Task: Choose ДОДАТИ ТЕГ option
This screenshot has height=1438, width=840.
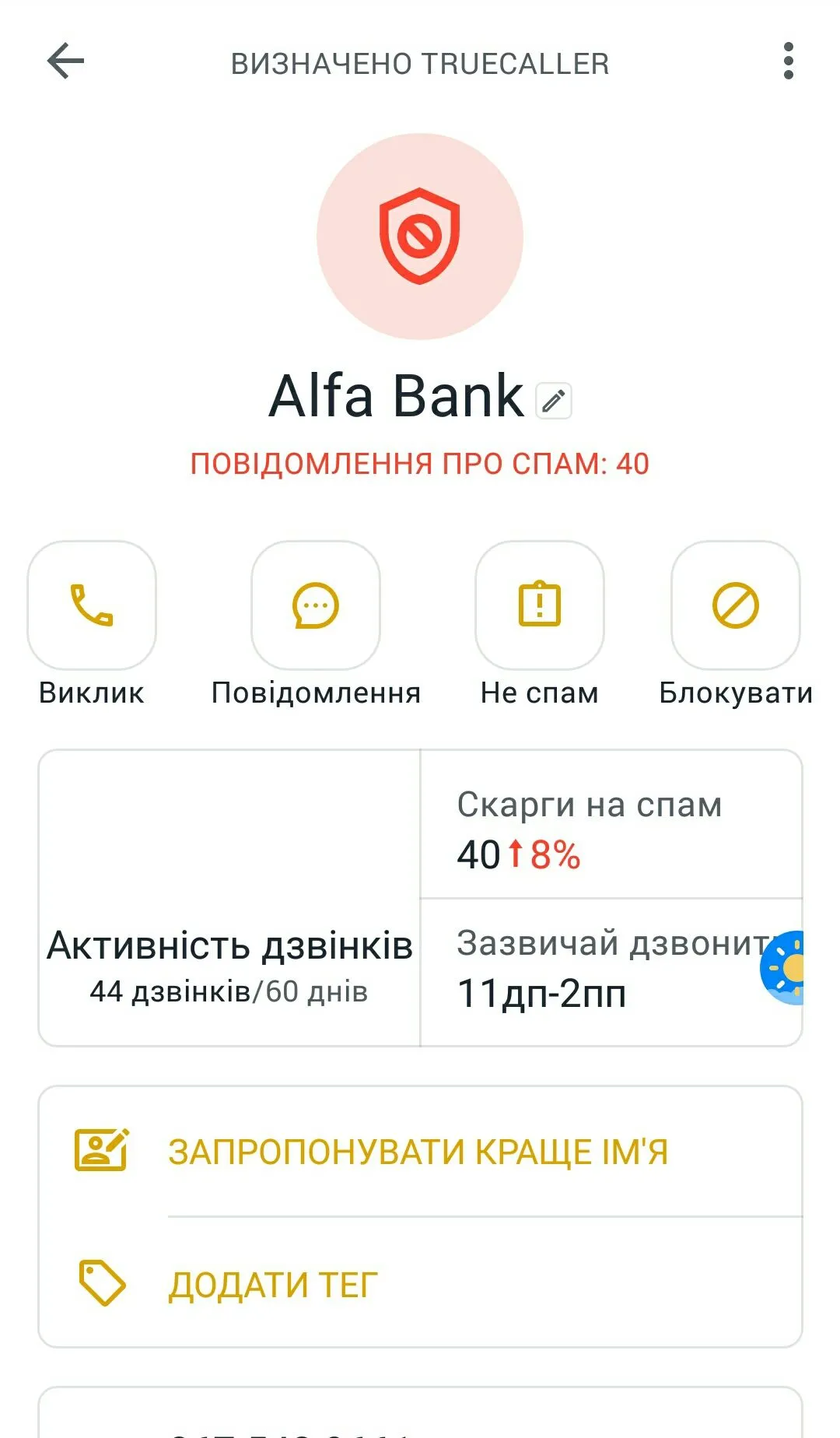Action: 272,1285
